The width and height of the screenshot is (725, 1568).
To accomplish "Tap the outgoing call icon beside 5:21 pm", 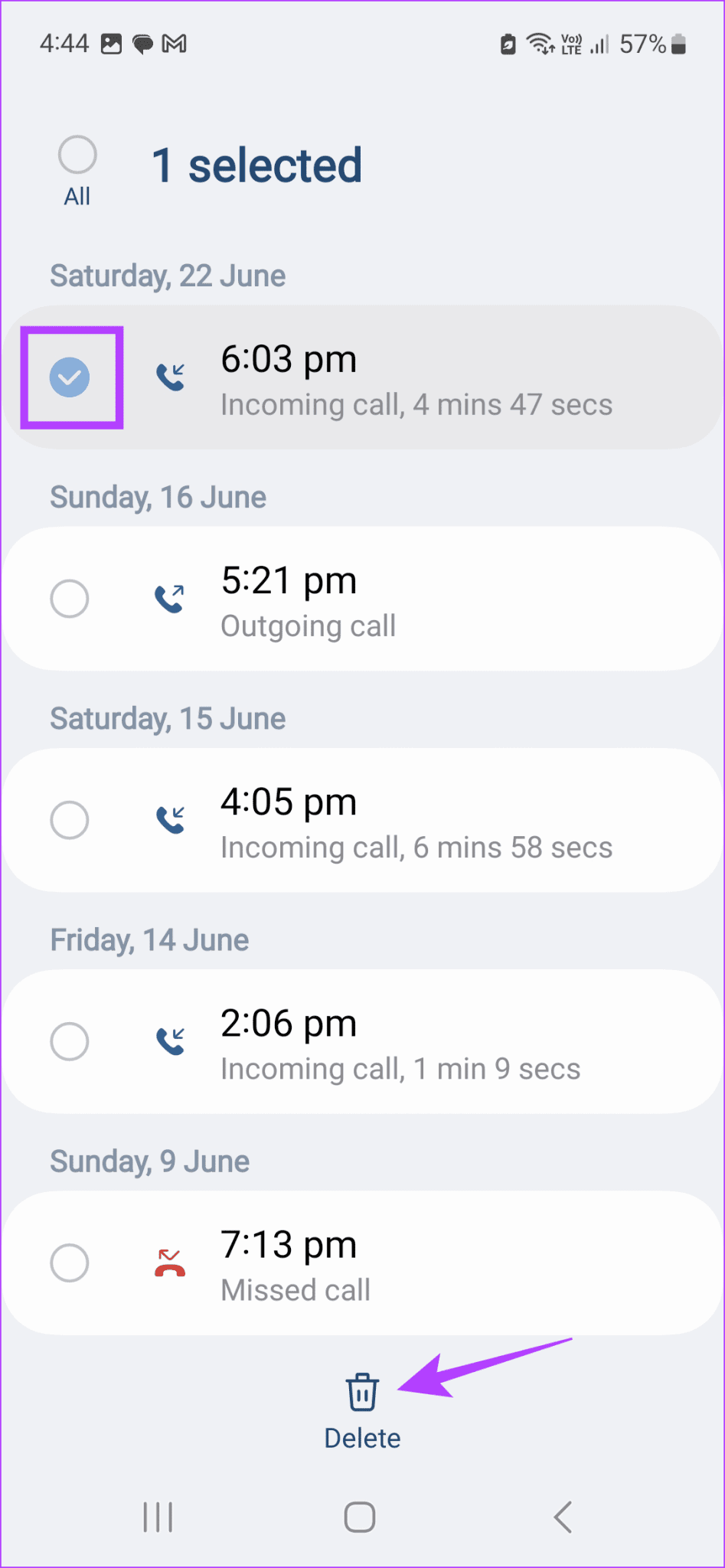I will (170, 598).
